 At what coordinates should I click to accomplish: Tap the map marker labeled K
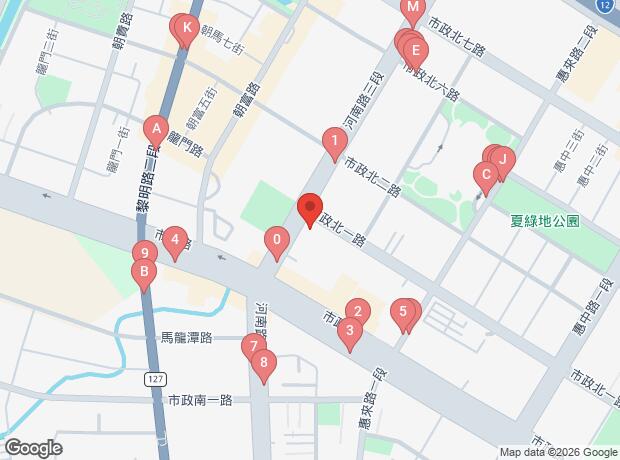point(186,31)
